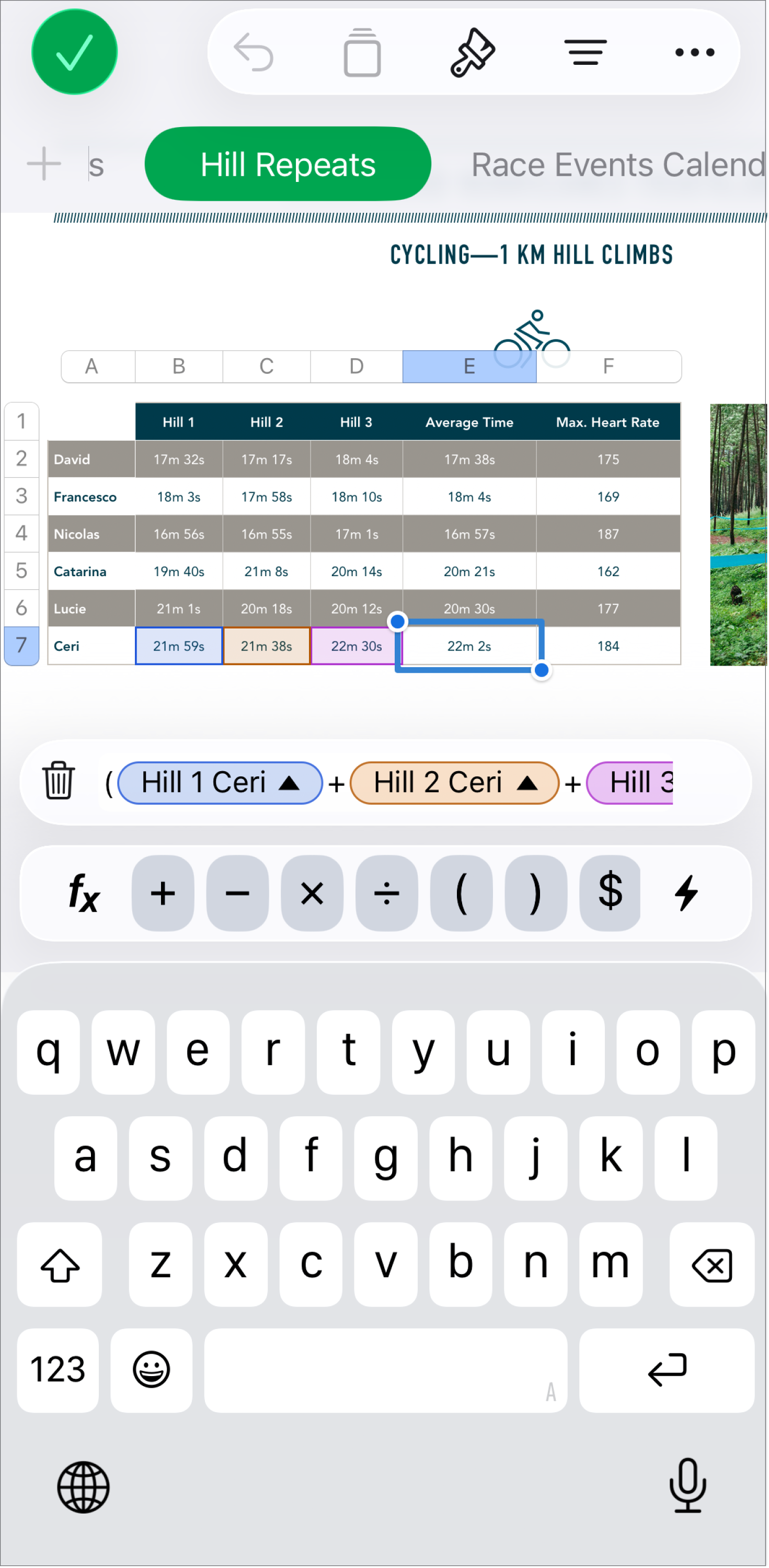The image size is (769, 1568).
Task: Confirm the formula with the green checkmark
Action: 74,52
